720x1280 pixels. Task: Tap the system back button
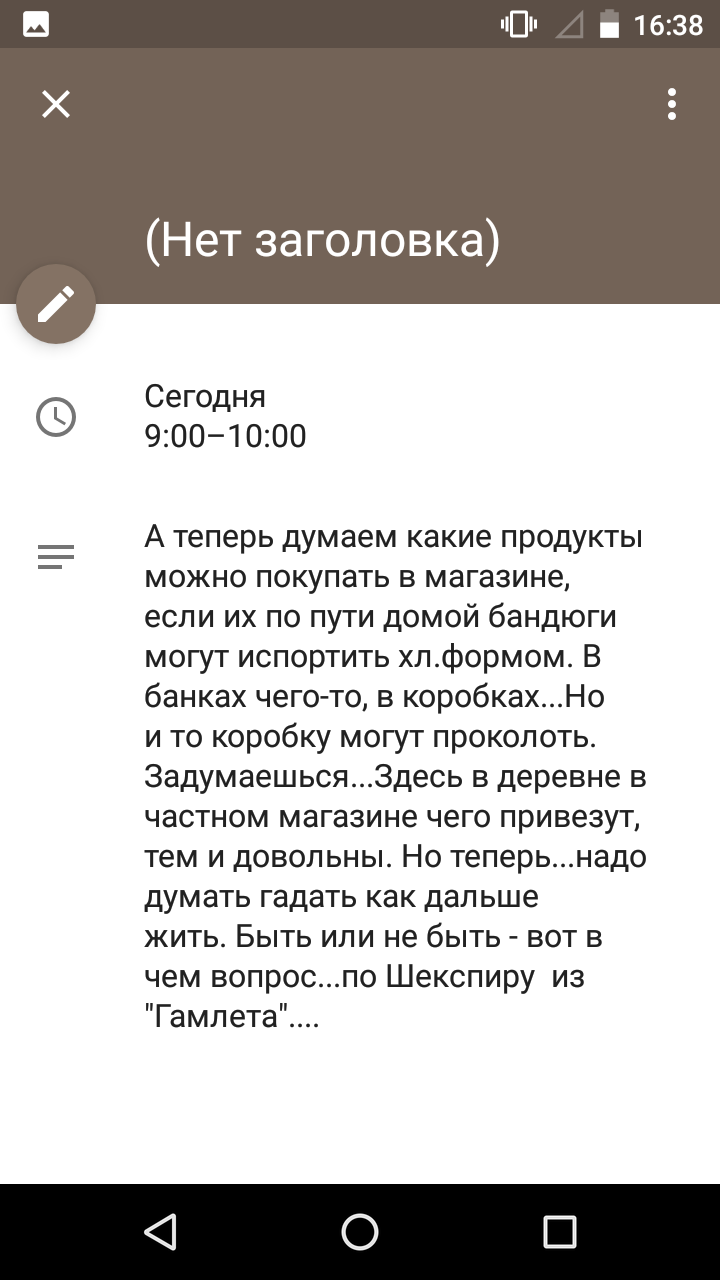[x=160, y=1232]
